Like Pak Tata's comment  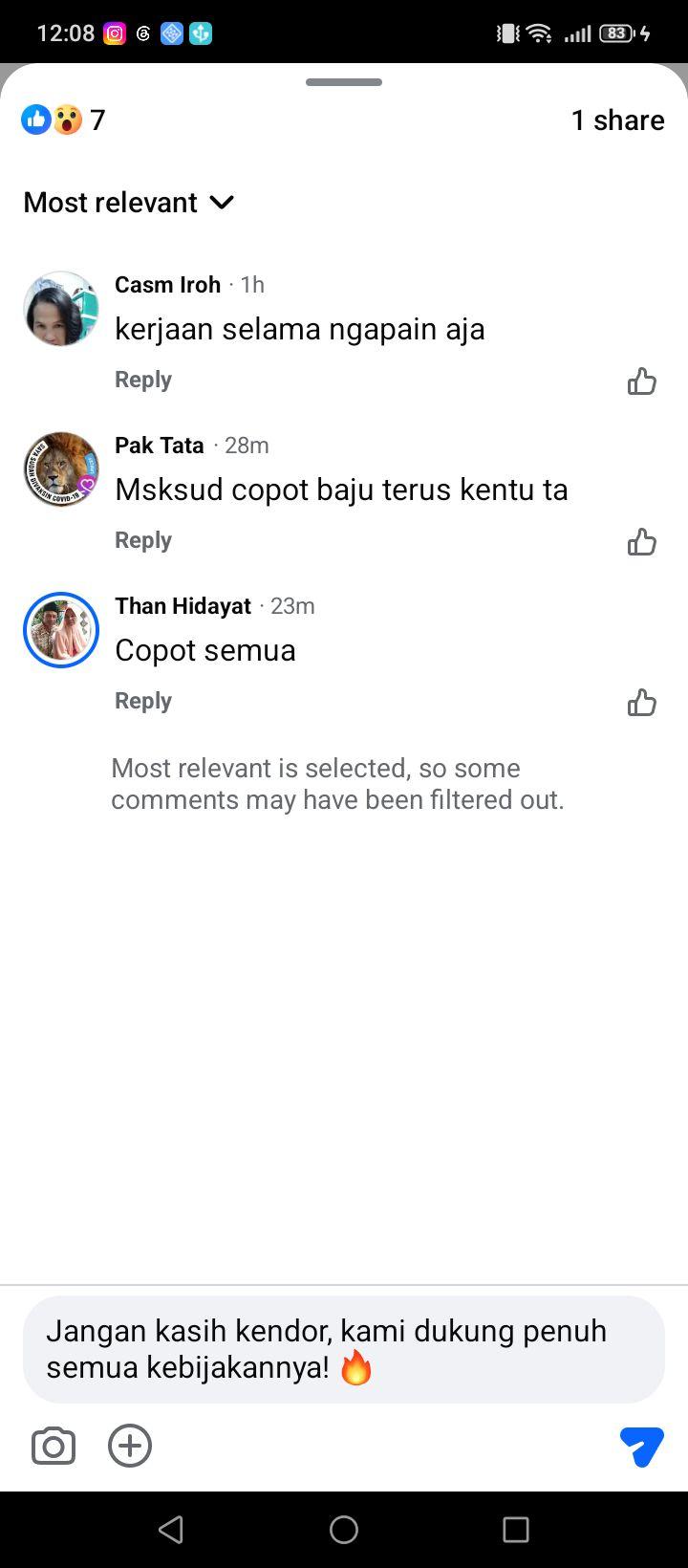pos(642,542)
